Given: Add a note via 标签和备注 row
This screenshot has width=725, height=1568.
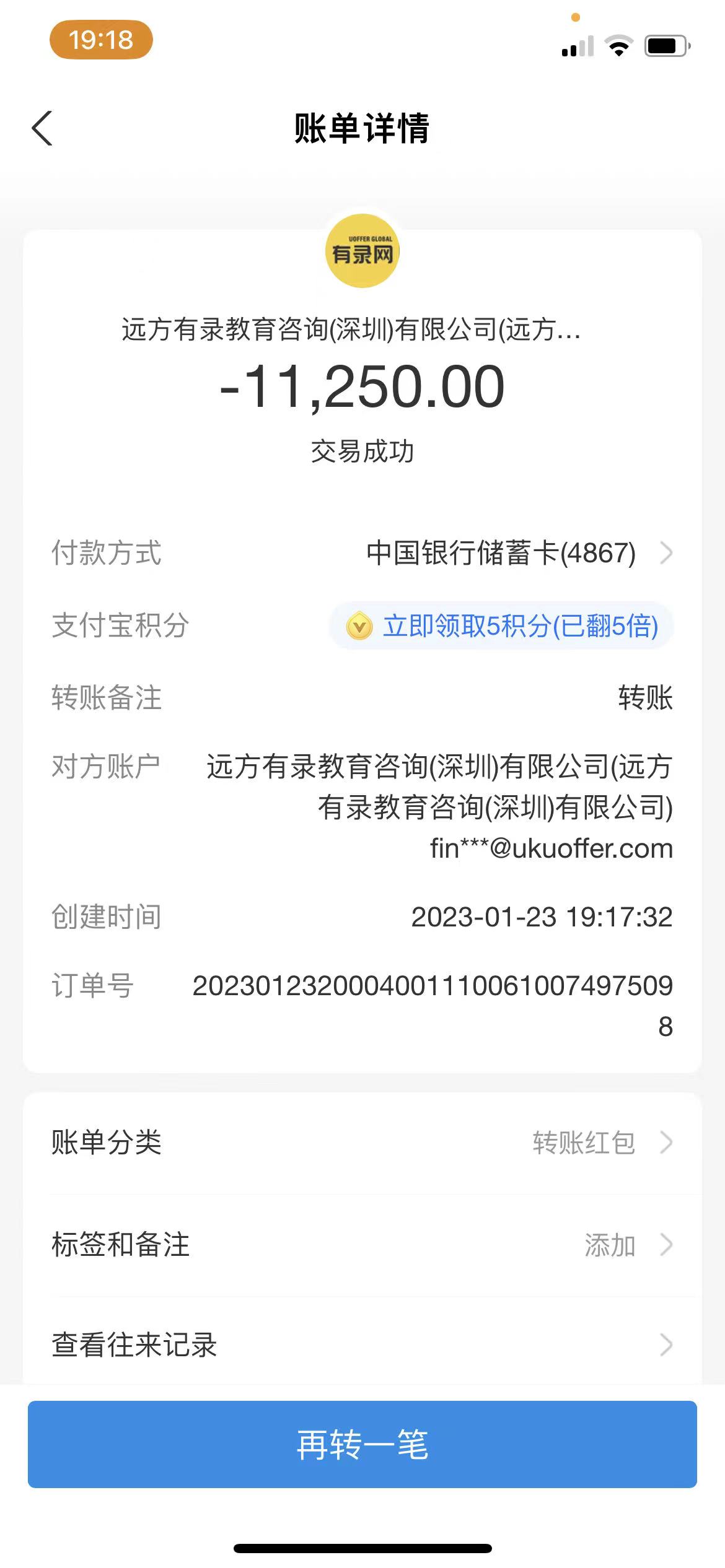Looking at the screenshot, I should (x=362, y=1245).
